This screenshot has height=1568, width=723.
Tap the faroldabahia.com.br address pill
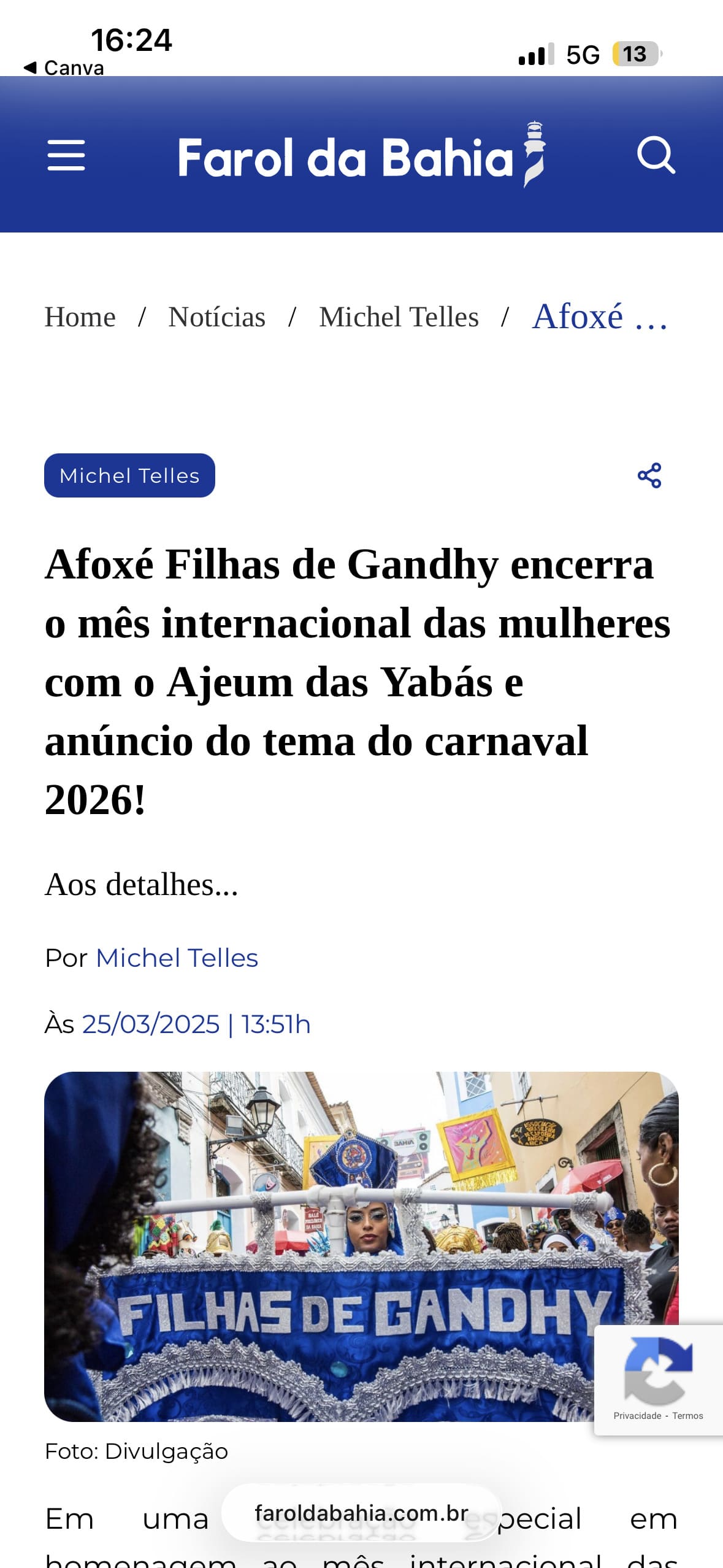click(361, 1513)
